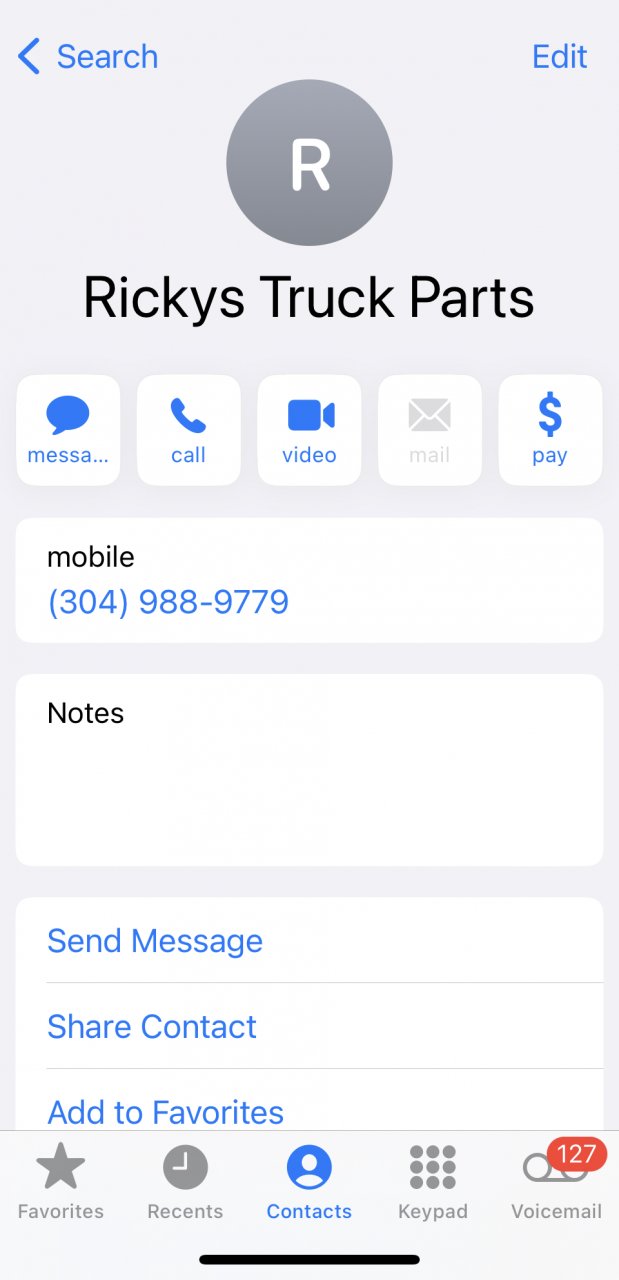The height and width of the screenshot is (1280, 619).
Task: Tap the message quick action button
Action: pyautogui.click(x=68, y=430)
